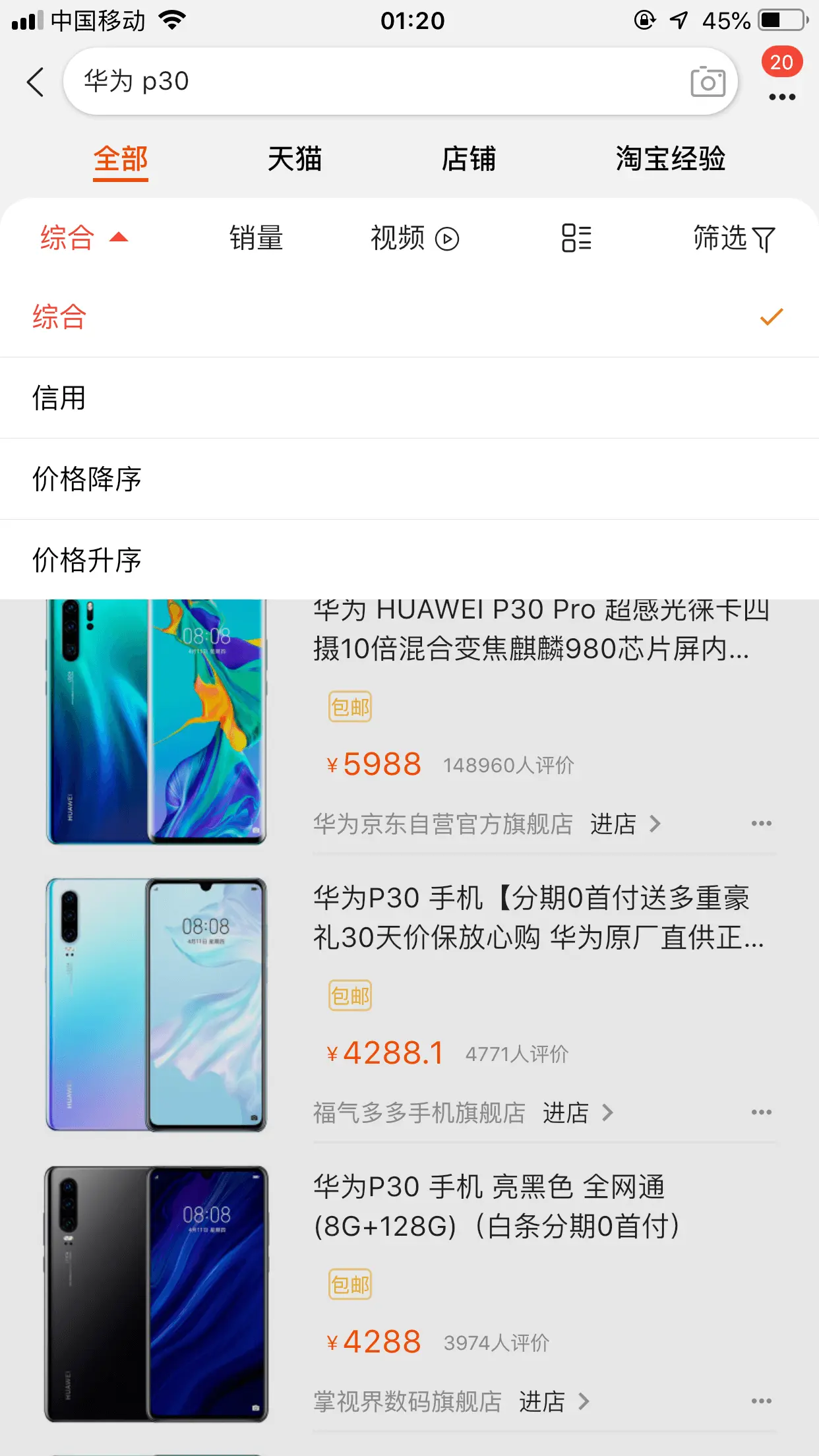Select 价格降序 sorting

point(409,479)
